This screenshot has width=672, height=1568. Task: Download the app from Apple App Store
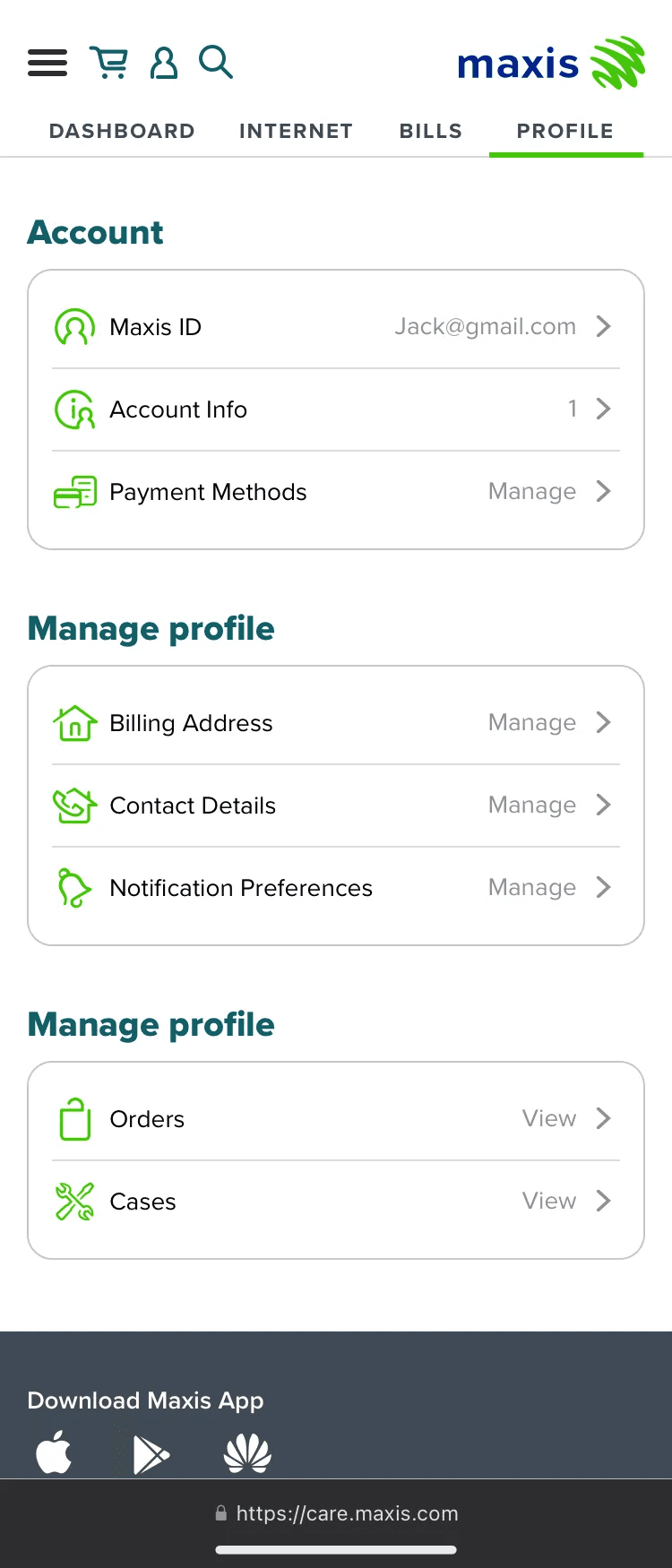tap(54, 1452)
